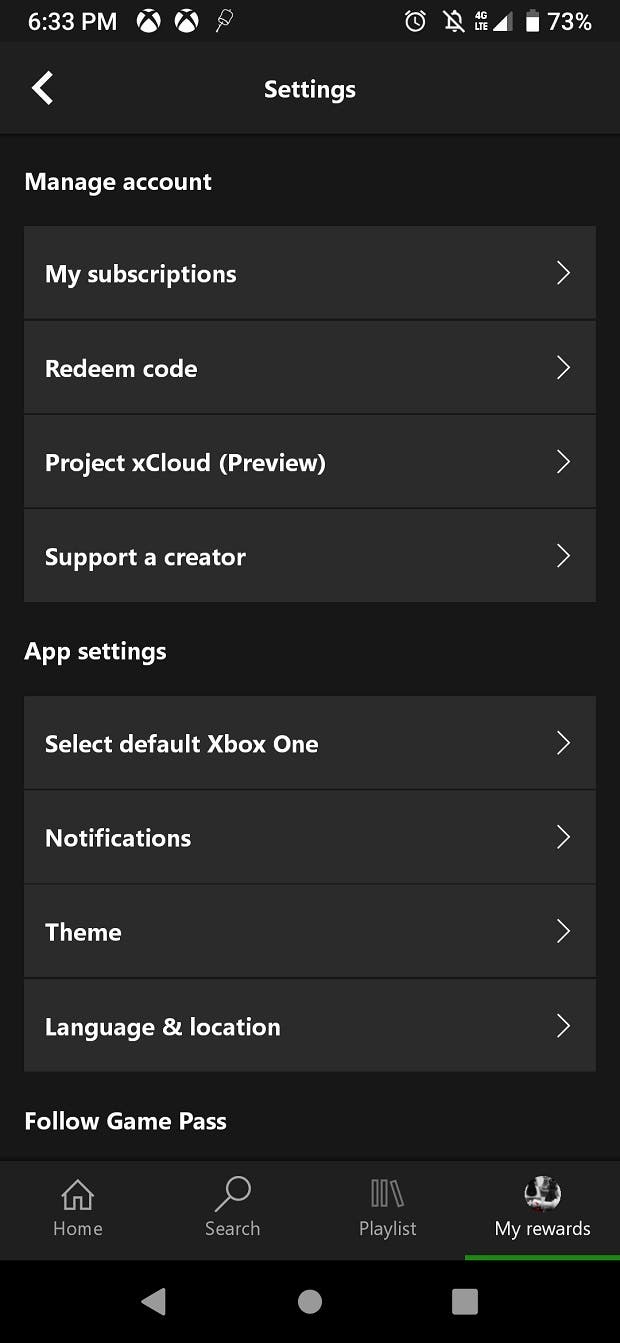Tap the system back button
This screenshot has height=1343, width=620.
pos(154,1301)
